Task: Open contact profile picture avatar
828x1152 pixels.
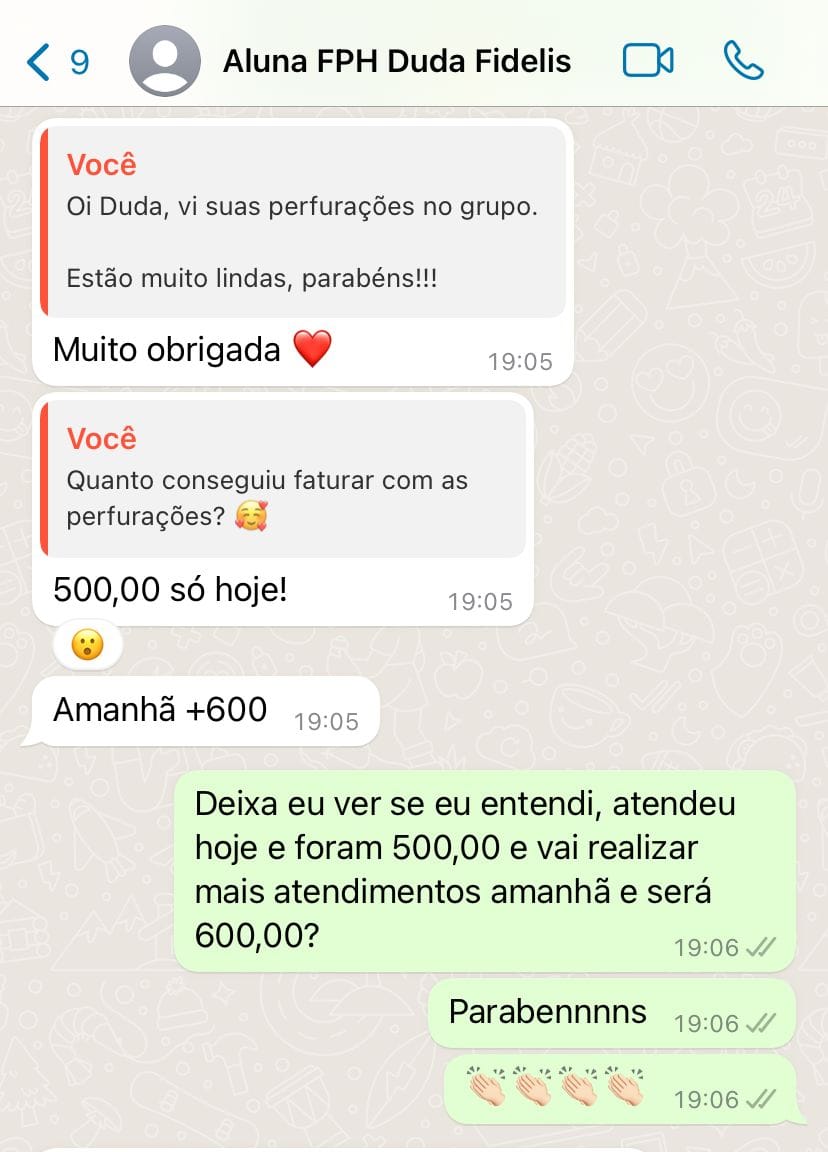Action: 165,62
